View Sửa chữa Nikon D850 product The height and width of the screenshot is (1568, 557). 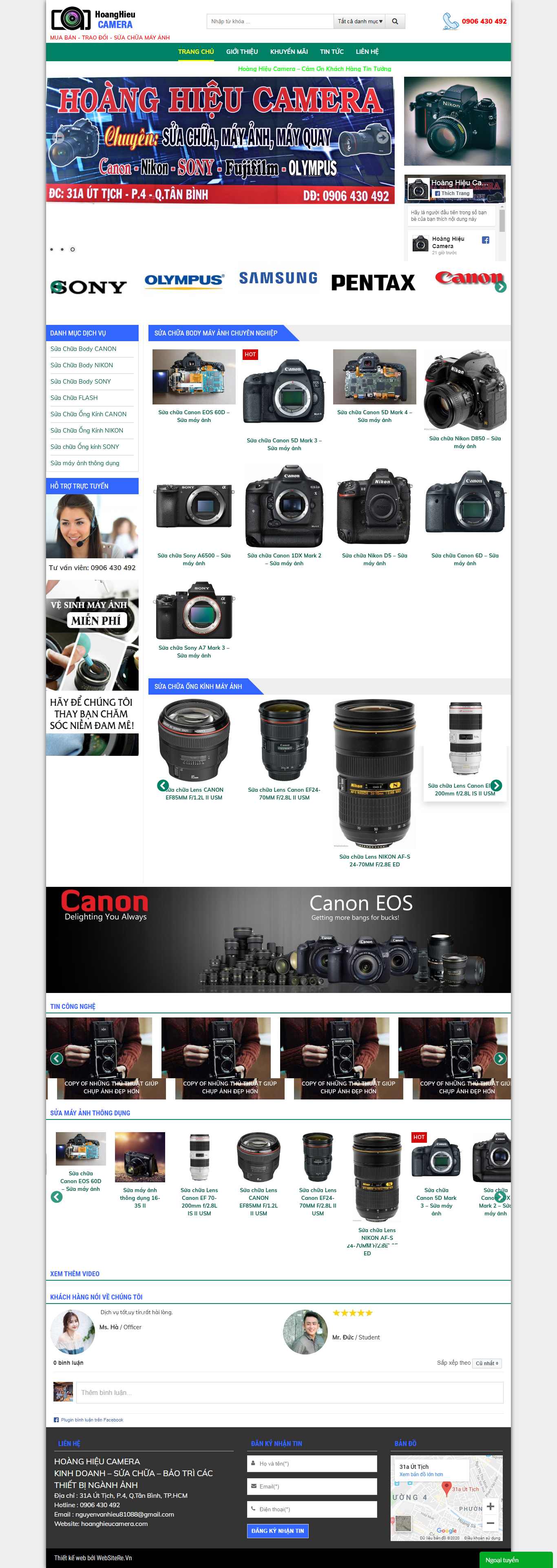(x=464, y=442)
